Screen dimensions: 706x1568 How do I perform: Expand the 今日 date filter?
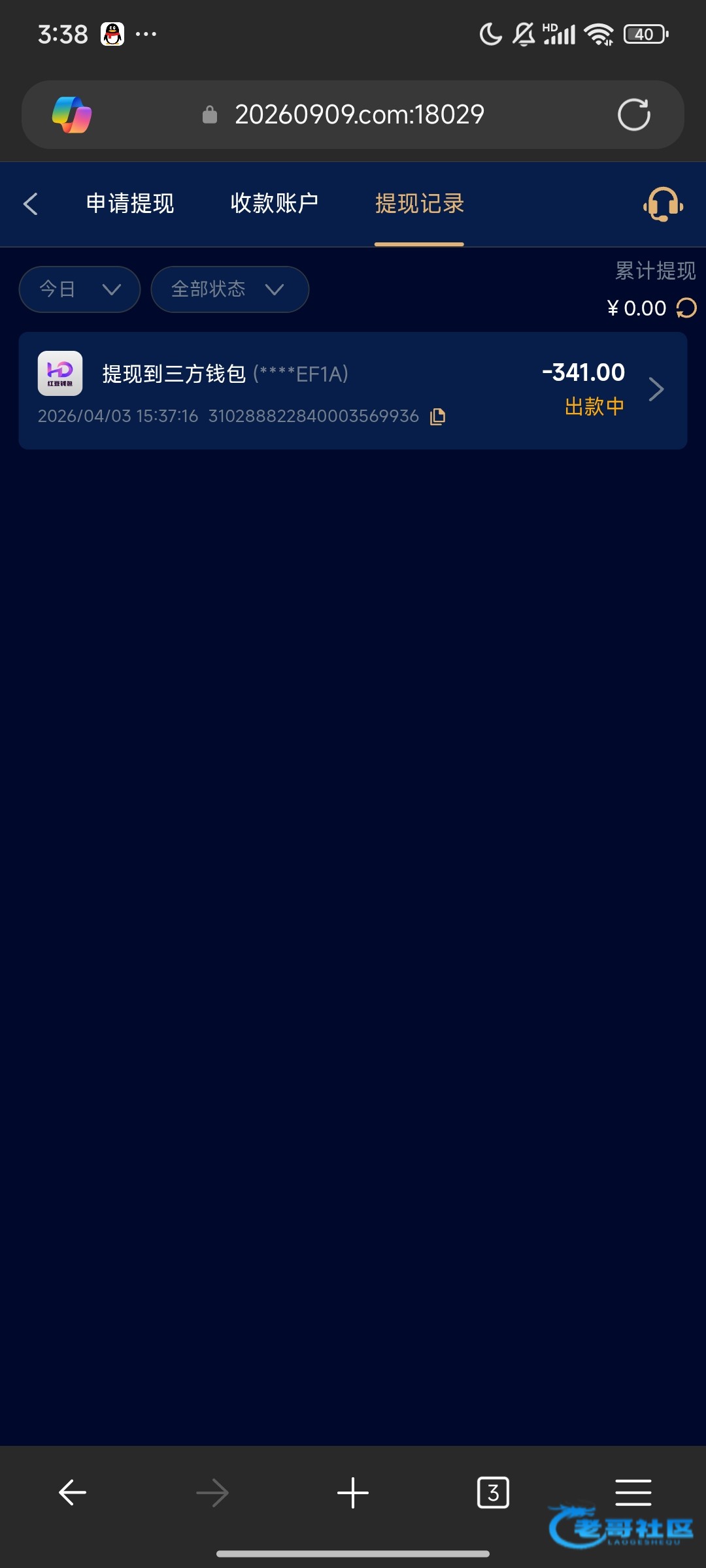80,289
